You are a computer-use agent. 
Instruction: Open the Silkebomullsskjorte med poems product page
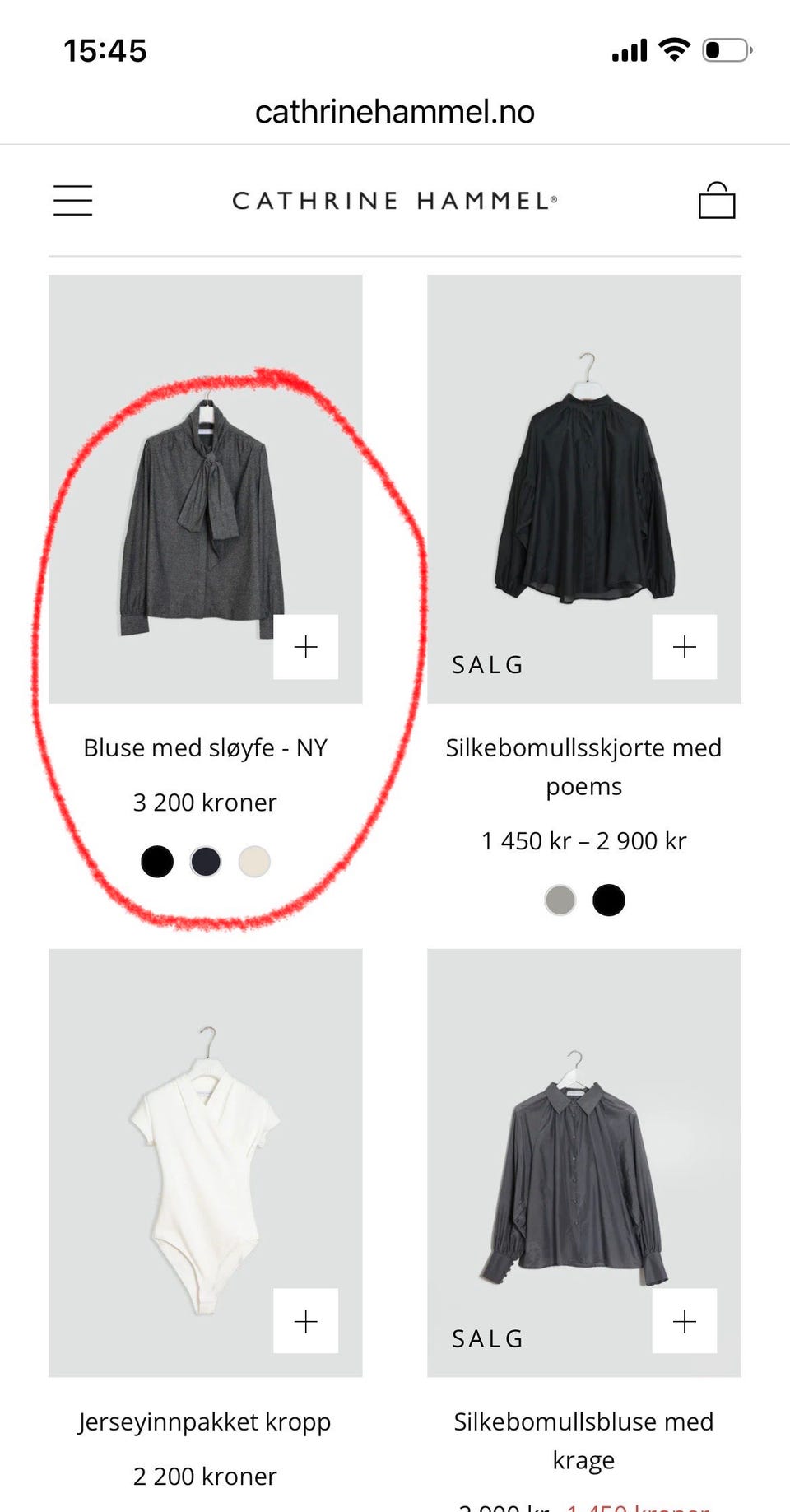583,765
